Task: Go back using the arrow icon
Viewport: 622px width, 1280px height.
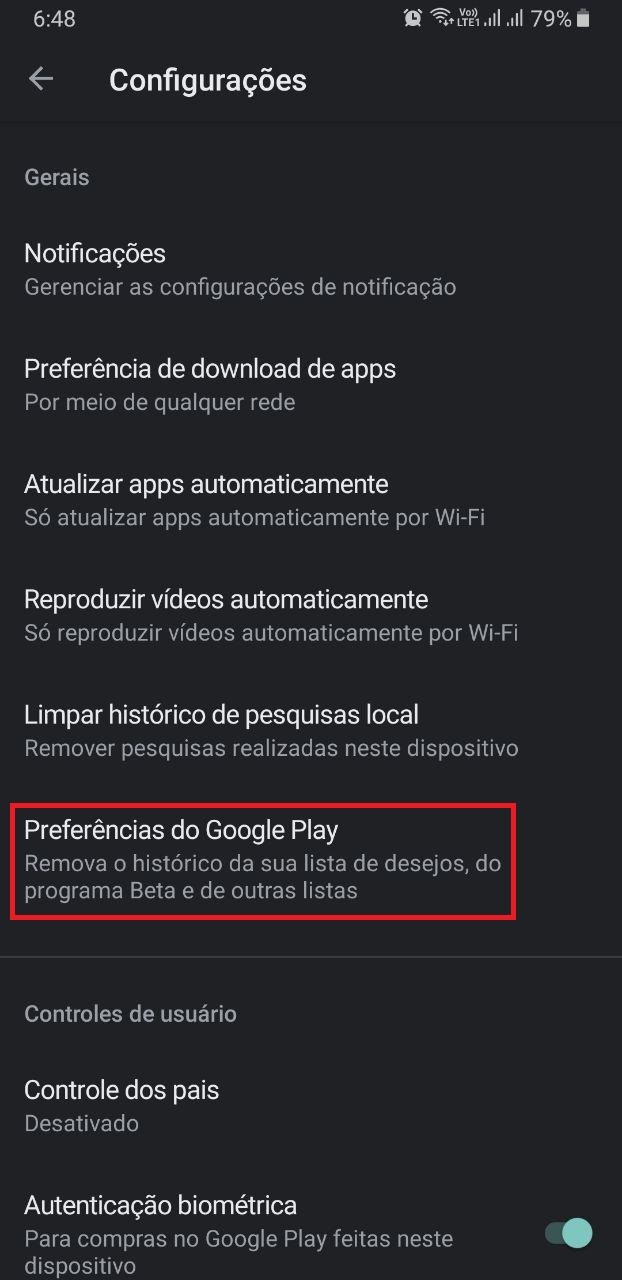Action: click(x=41, y=79)
